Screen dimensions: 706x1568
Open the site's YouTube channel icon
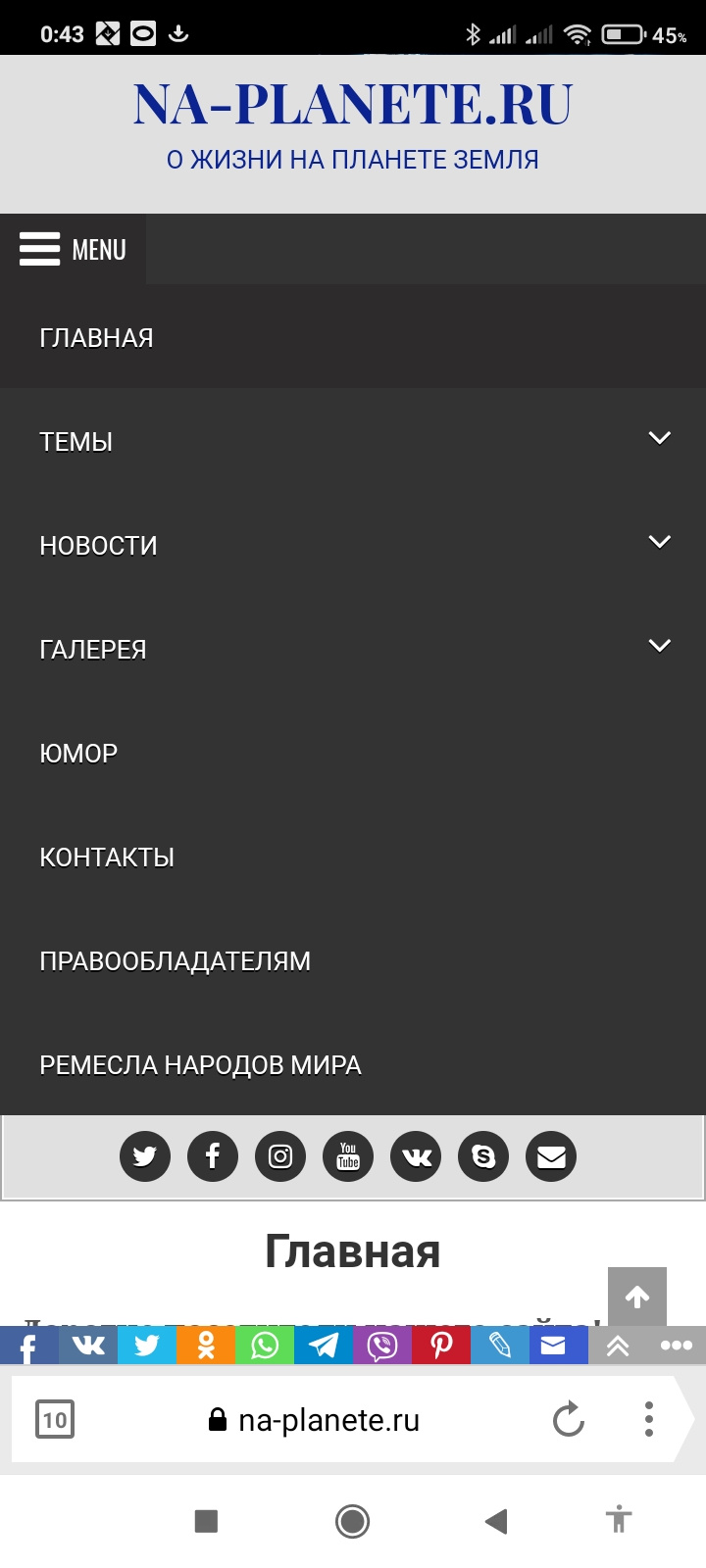click(348, 1156)
